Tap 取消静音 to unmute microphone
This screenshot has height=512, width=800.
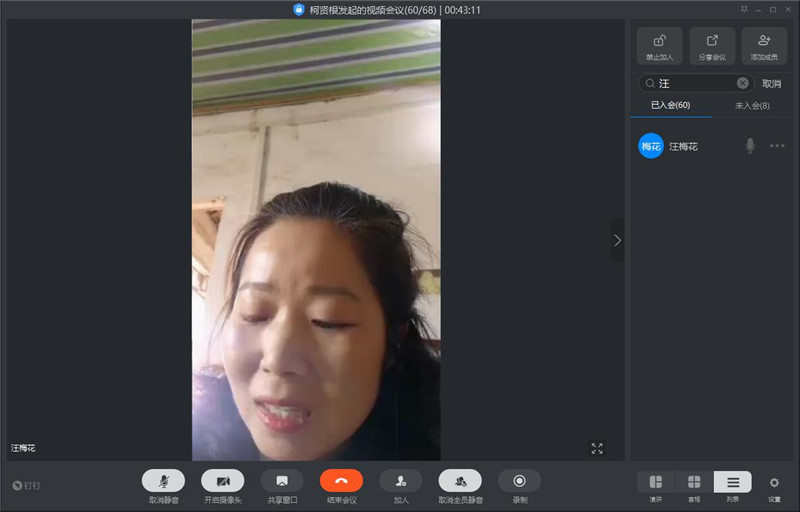[163, 481]
